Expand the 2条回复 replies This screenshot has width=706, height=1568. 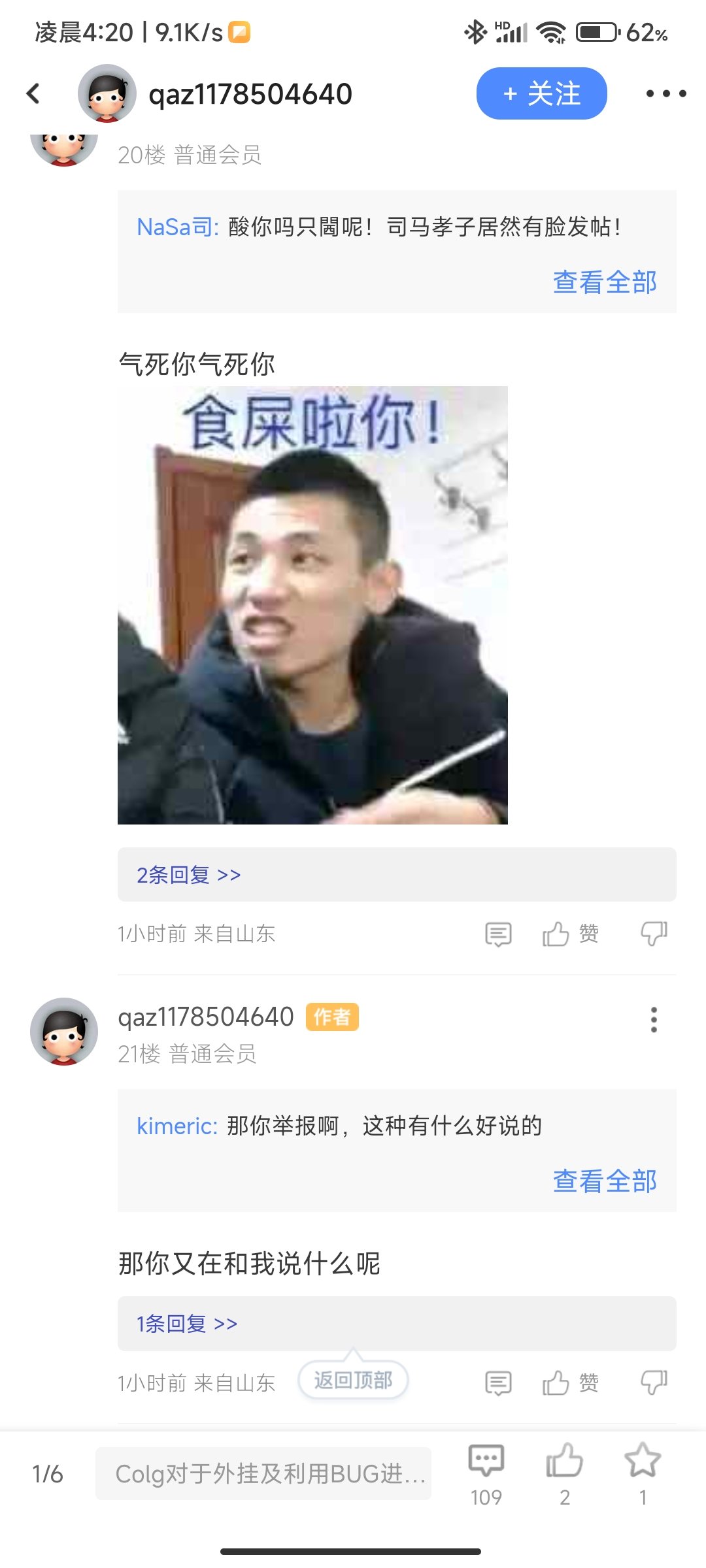pos(397,875)
